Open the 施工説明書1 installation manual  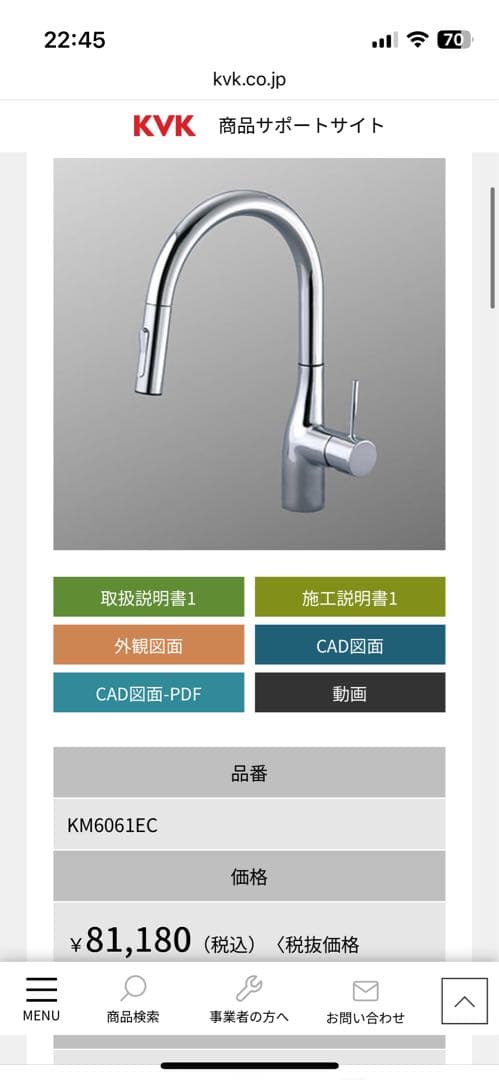click(350, 596)
